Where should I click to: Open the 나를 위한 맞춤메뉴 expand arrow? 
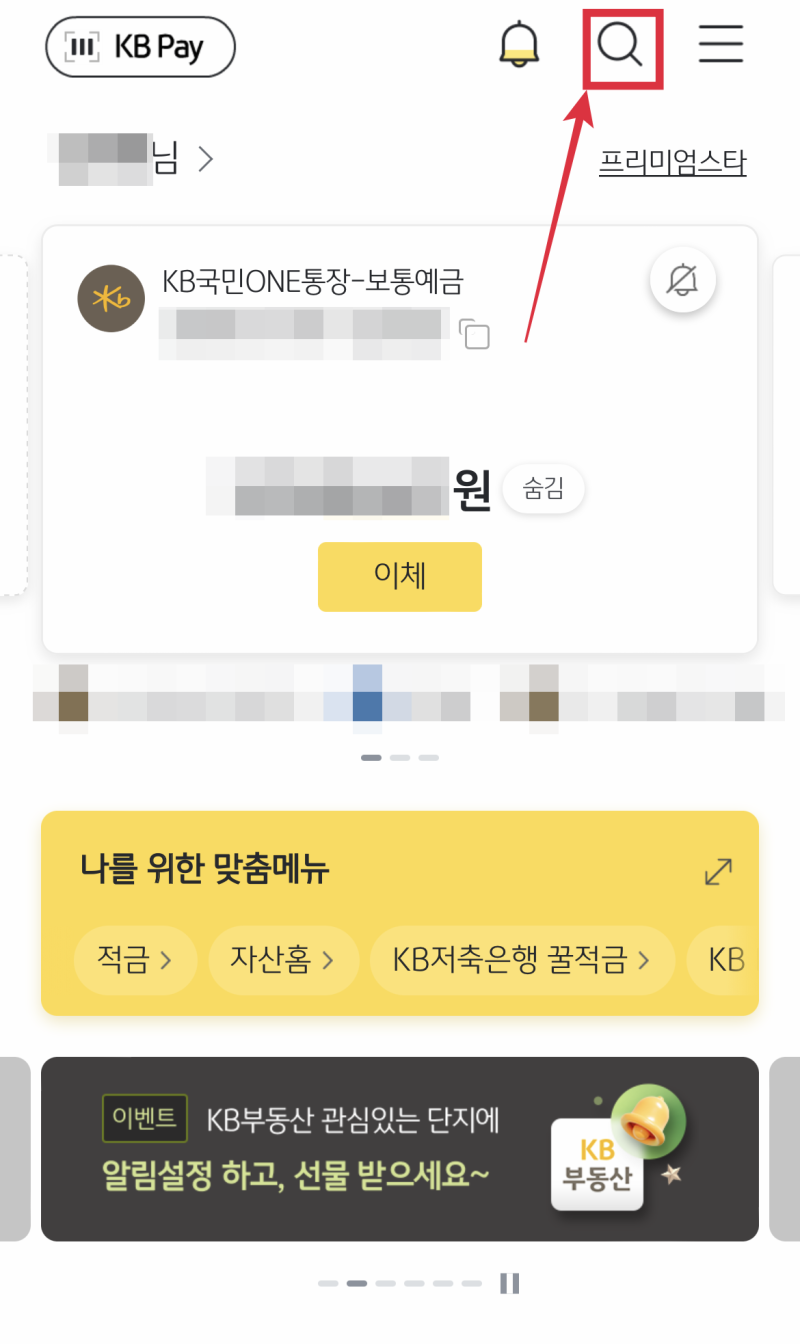[717, 871]
